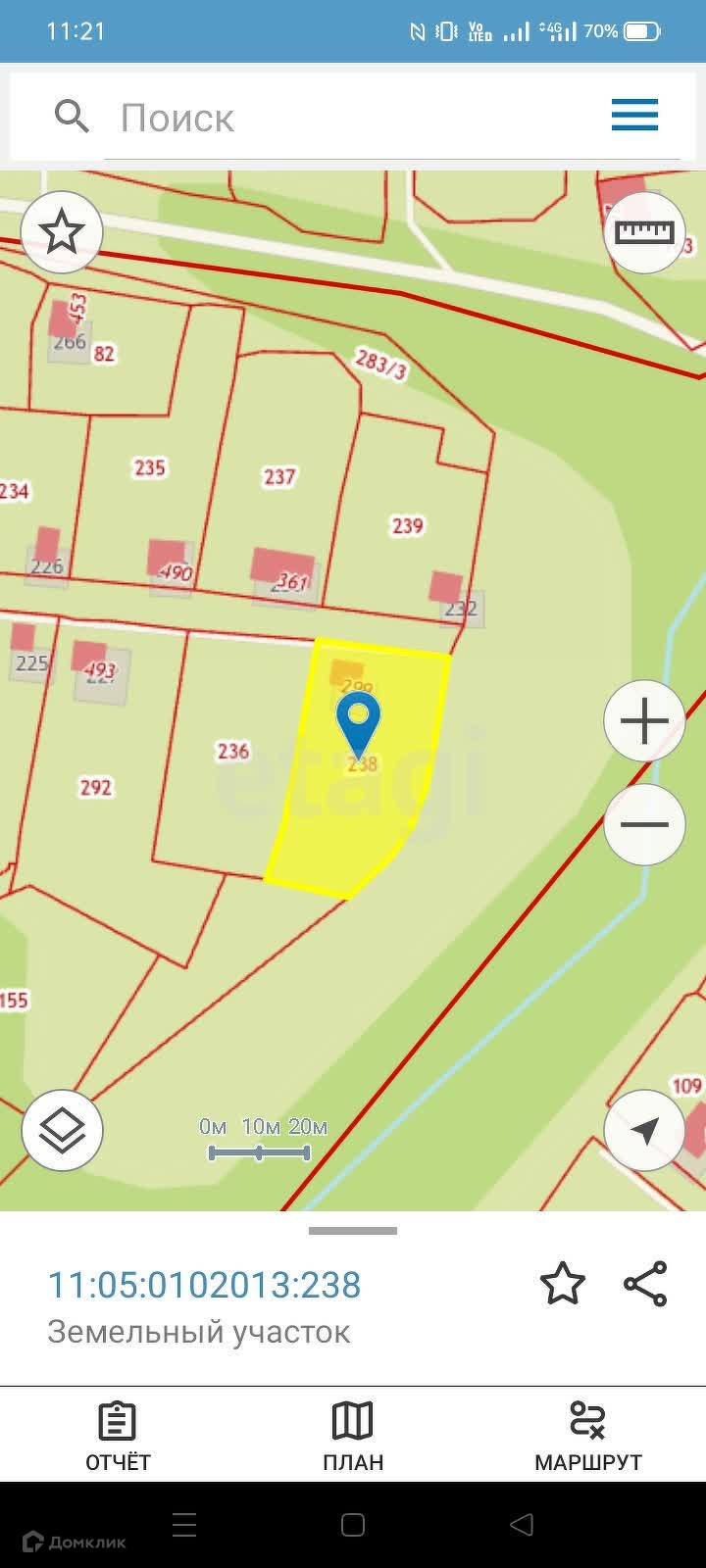706x1568 pixels.
Task: Open the hamburger menu
Action: click(x=634, y=116)
